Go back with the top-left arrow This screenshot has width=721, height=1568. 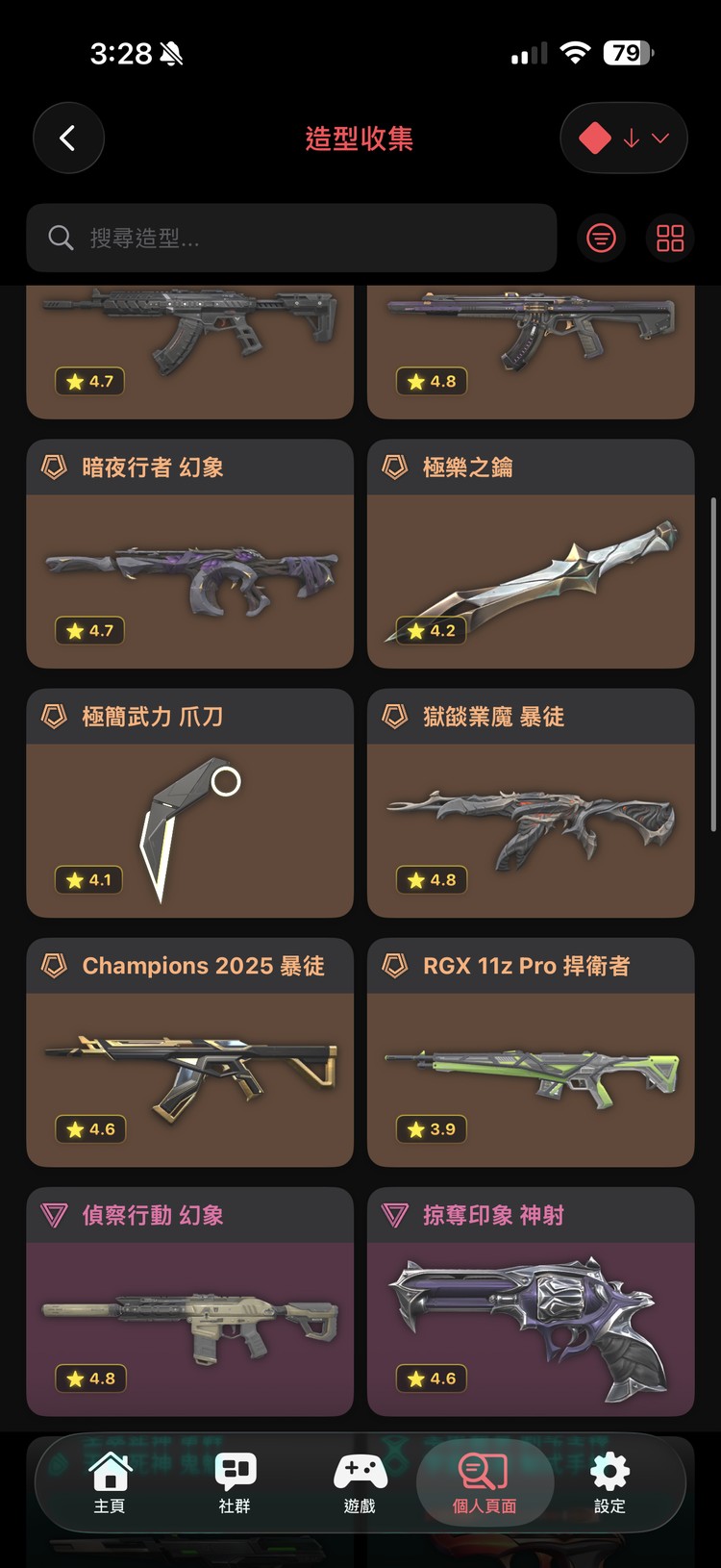point(68,139)
